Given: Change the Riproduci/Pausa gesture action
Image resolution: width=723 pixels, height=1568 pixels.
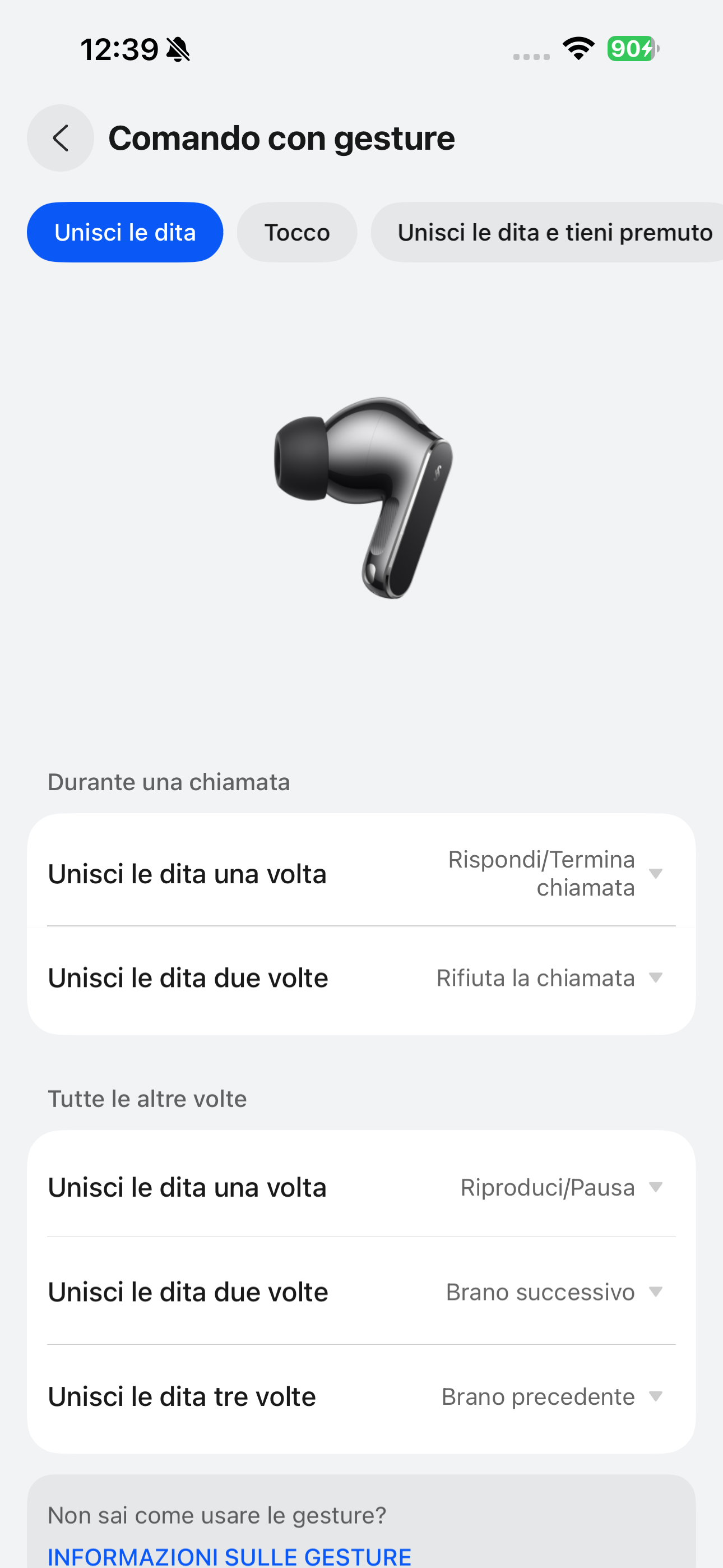Looking at the screenshot, I should pos(560,1188).
